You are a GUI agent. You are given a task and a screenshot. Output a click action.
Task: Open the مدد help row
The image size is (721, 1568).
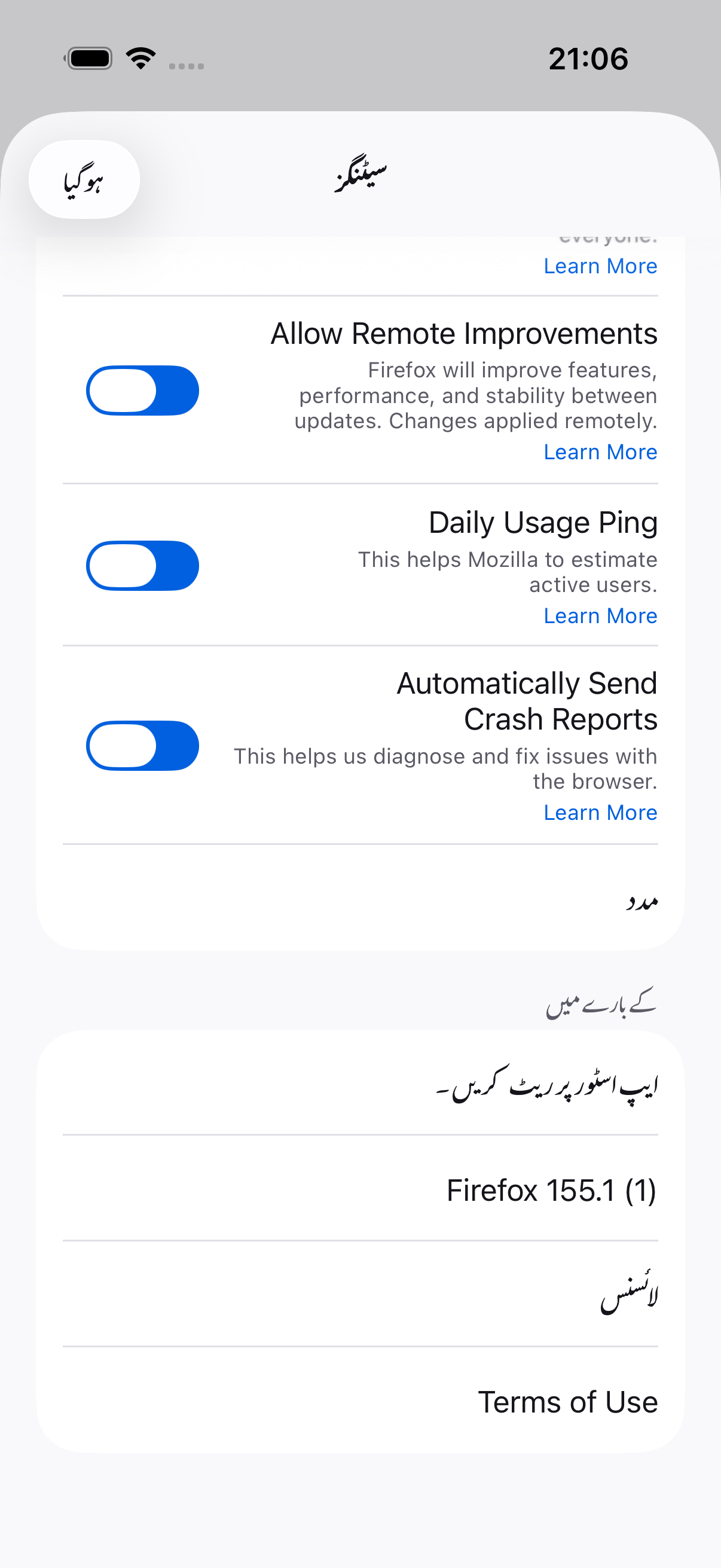pyautogui.click(x=360, y=898)
